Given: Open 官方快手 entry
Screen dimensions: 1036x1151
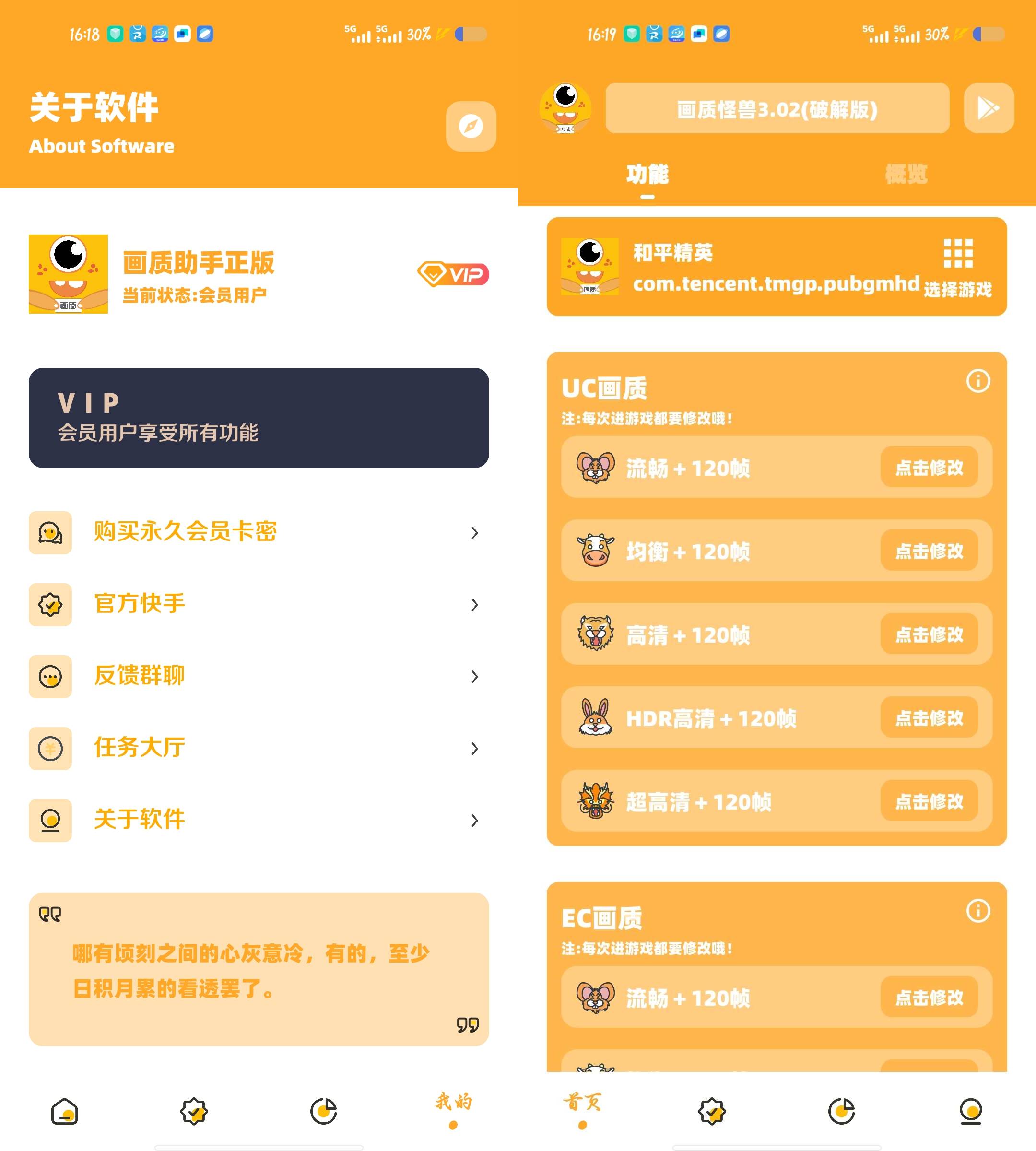Looking at the screenshot, I should click(259, 604).
